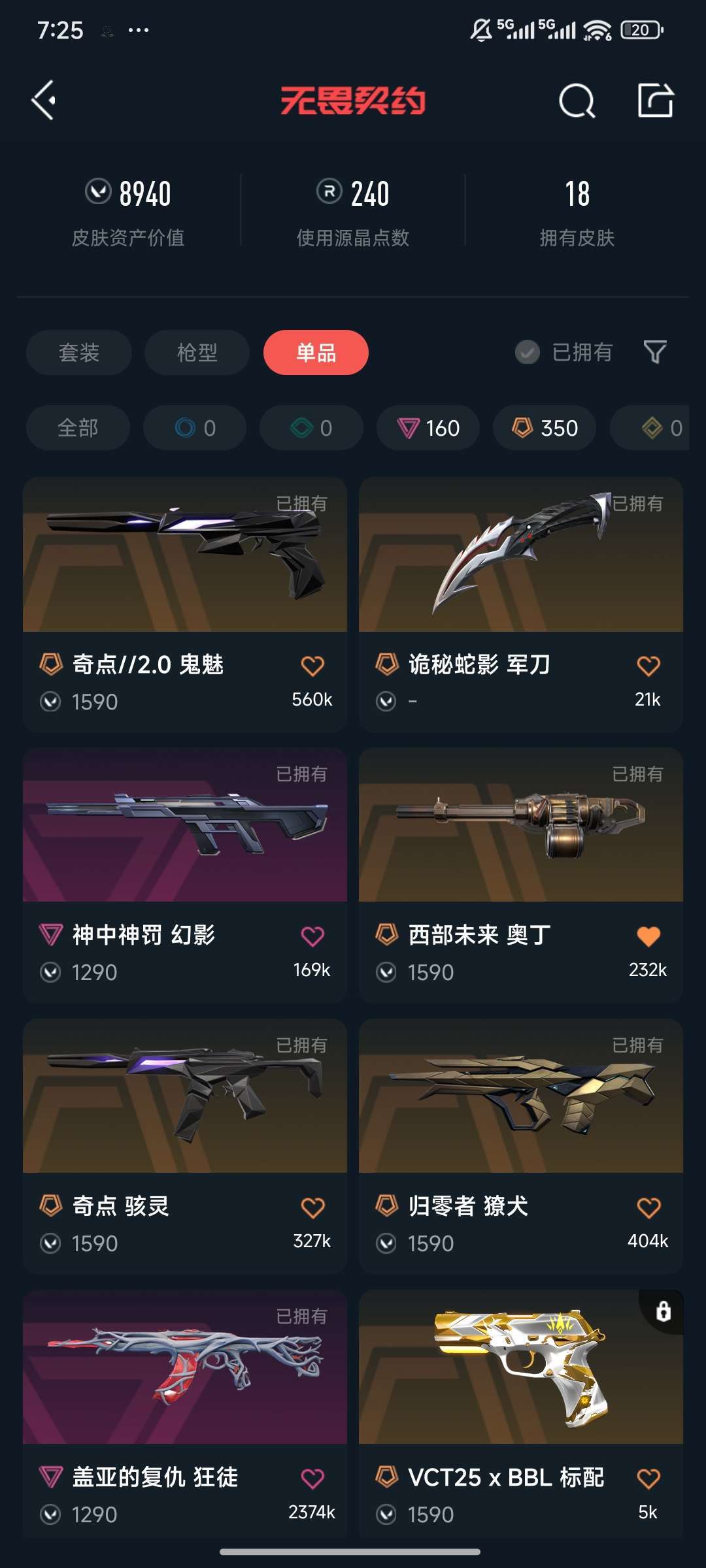Open the 奇点 骇灵 skin card

185,1146
